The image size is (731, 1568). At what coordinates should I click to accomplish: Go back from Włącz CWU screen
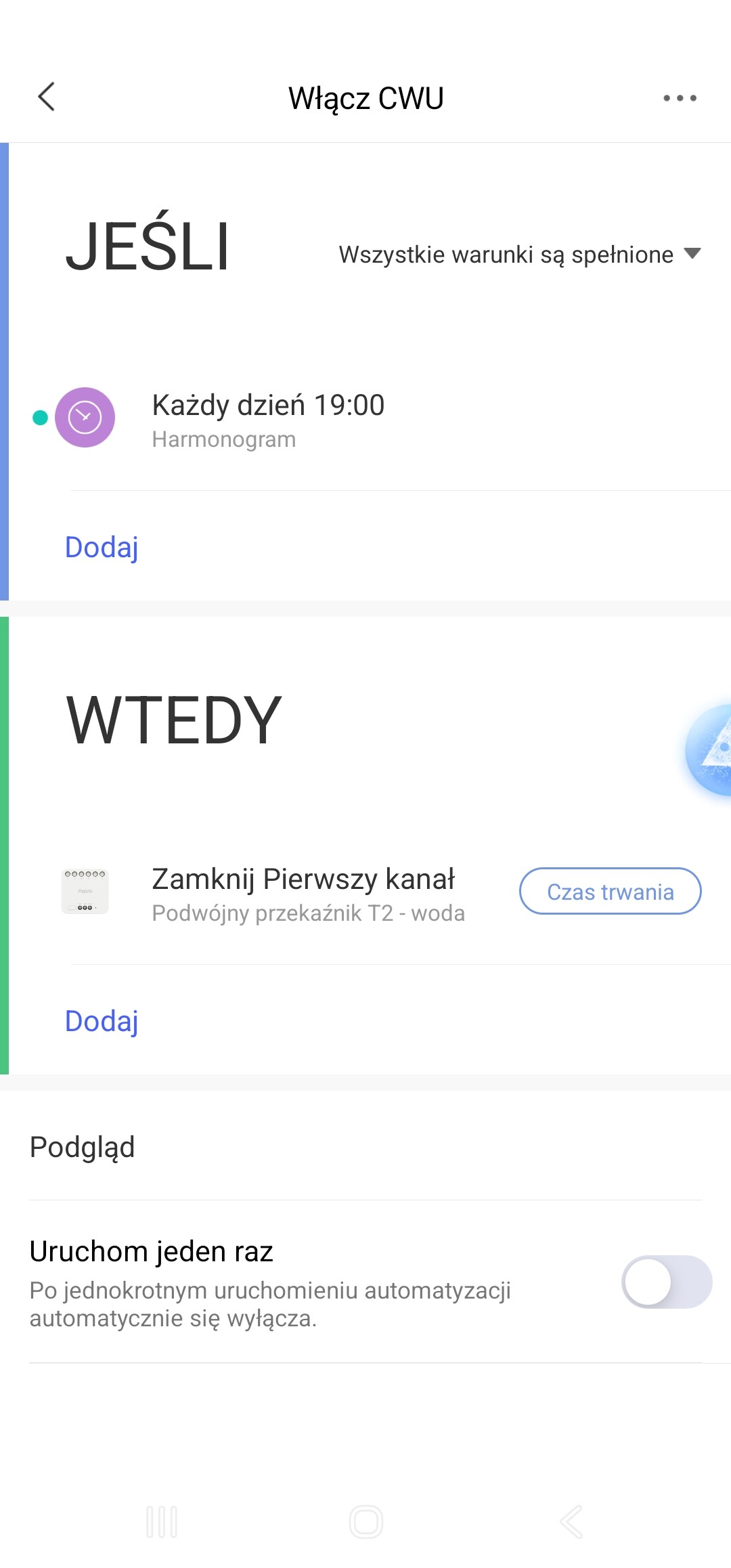[46, 97]
